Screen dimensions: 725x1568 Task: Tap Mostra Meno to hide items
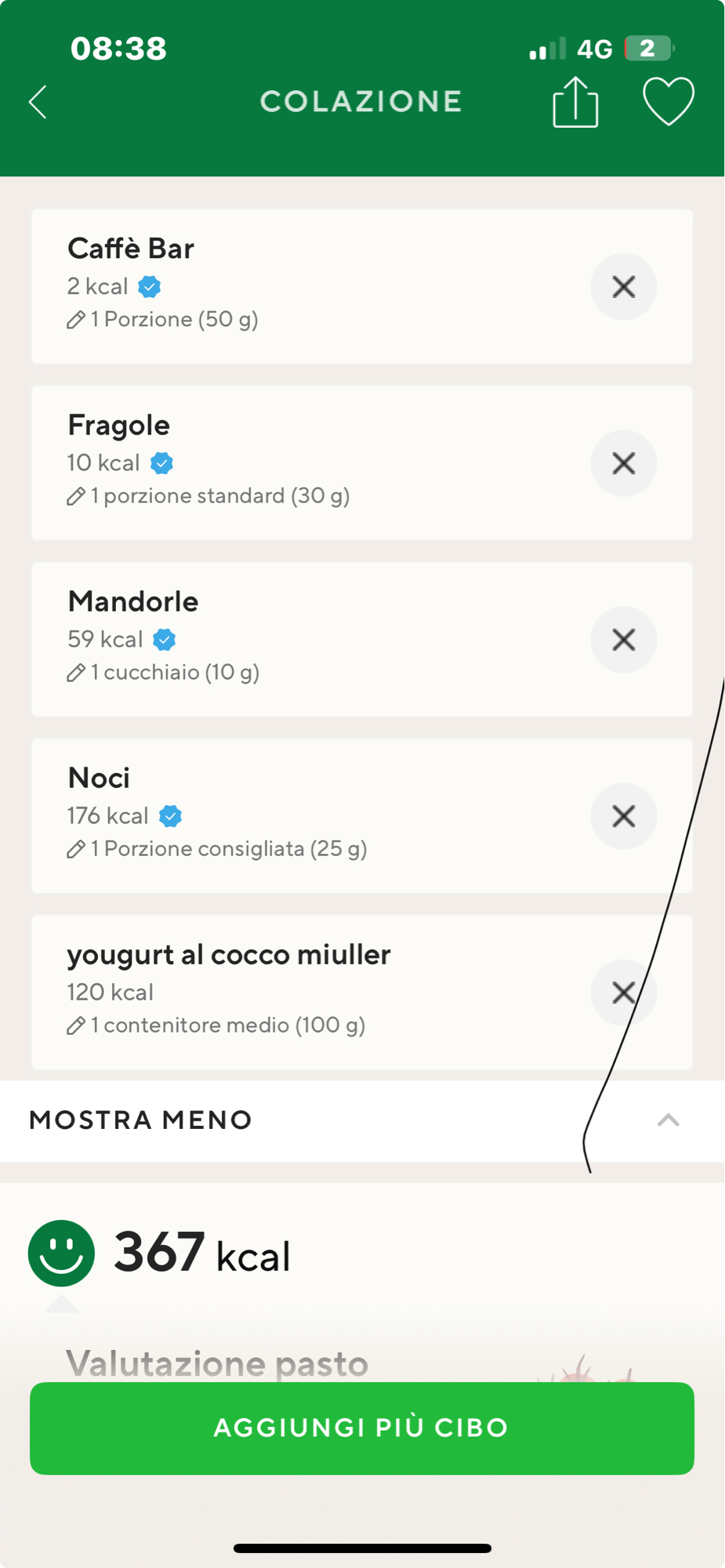140,1120
